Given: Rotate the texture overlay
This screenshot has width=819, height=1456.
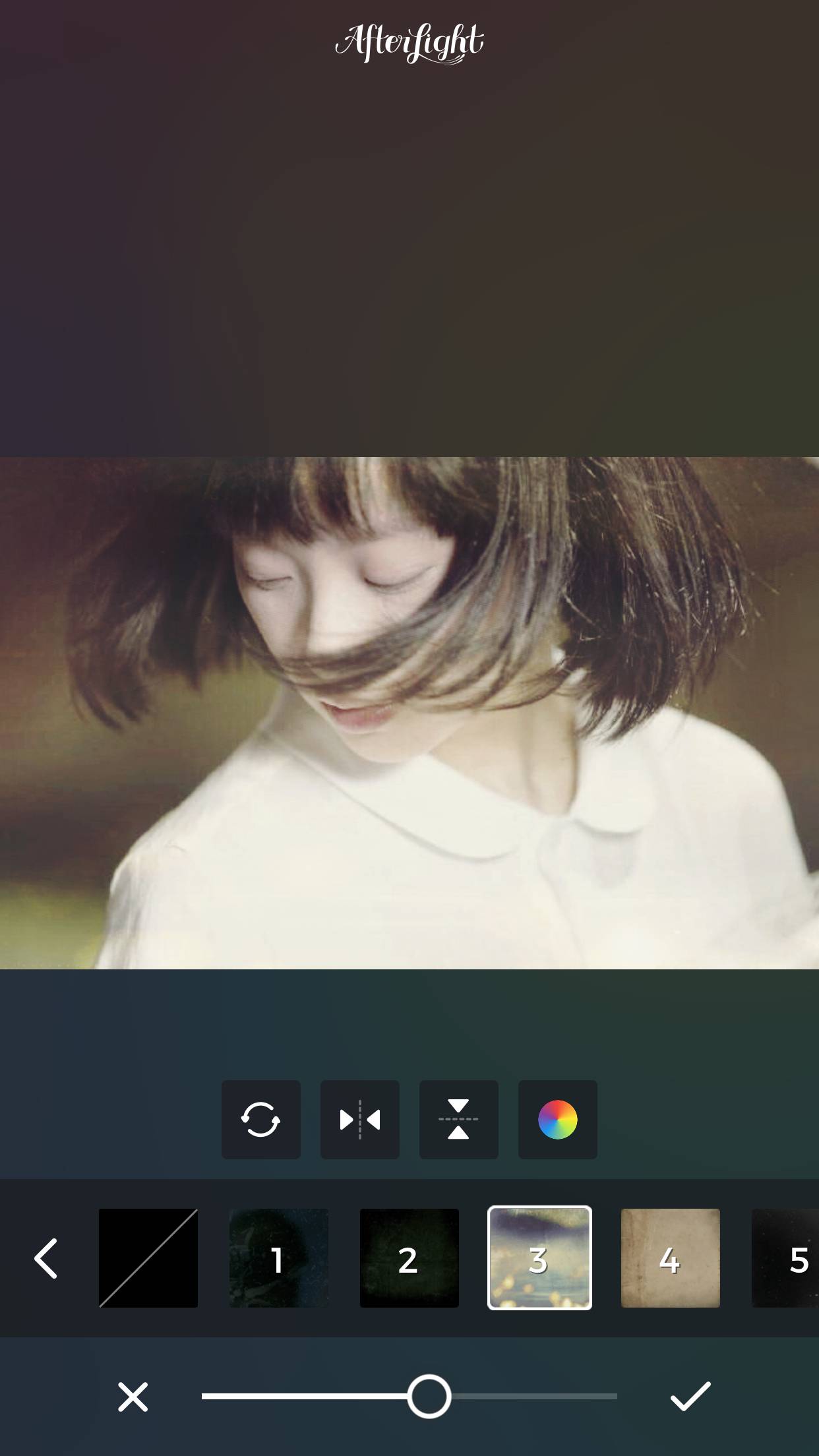Looking at the screenshot, I should coord(260,1119).
